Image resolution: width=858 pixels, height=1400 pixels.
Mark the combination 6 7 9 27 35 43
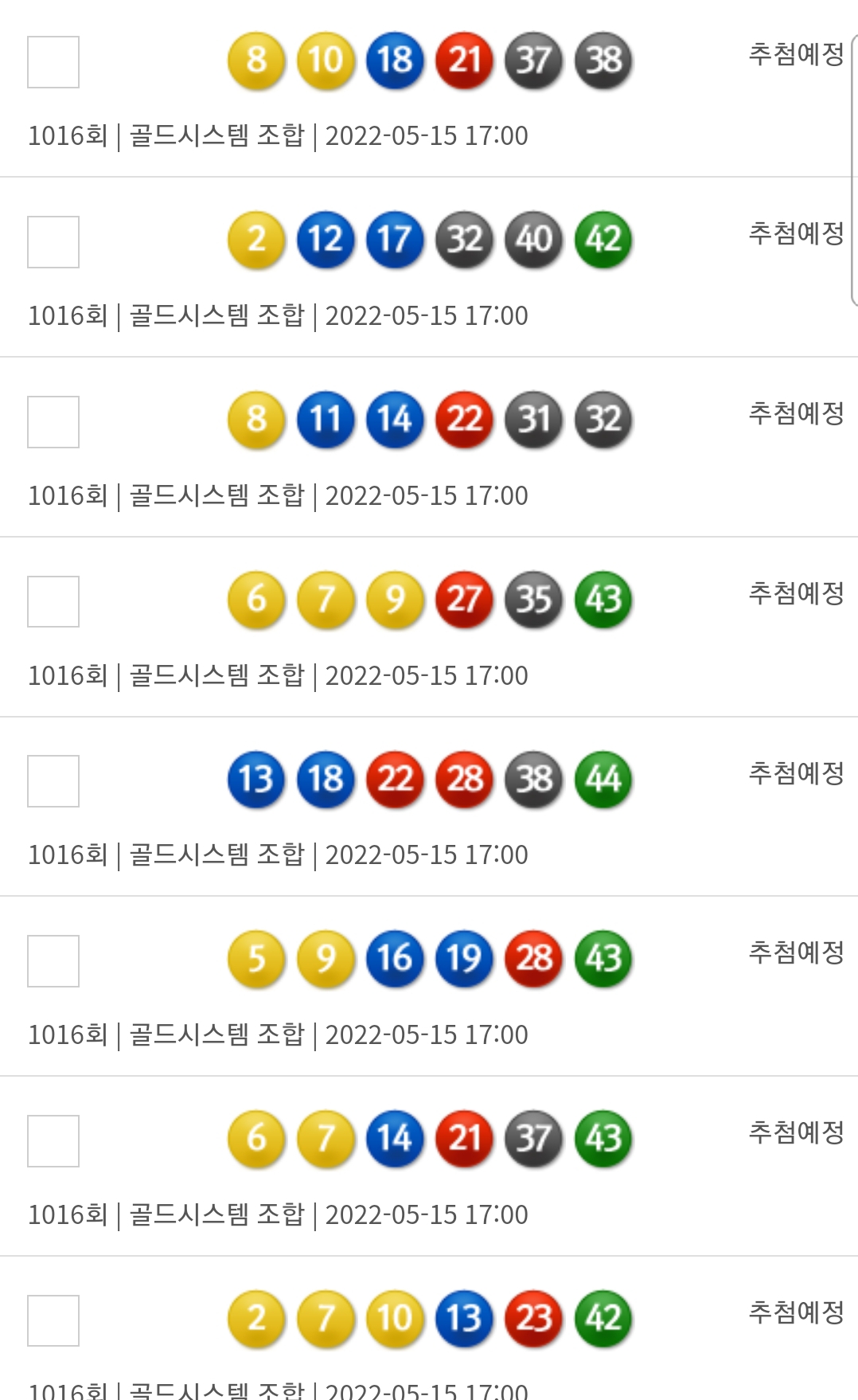pyautogui.click(x=53, y=601)
